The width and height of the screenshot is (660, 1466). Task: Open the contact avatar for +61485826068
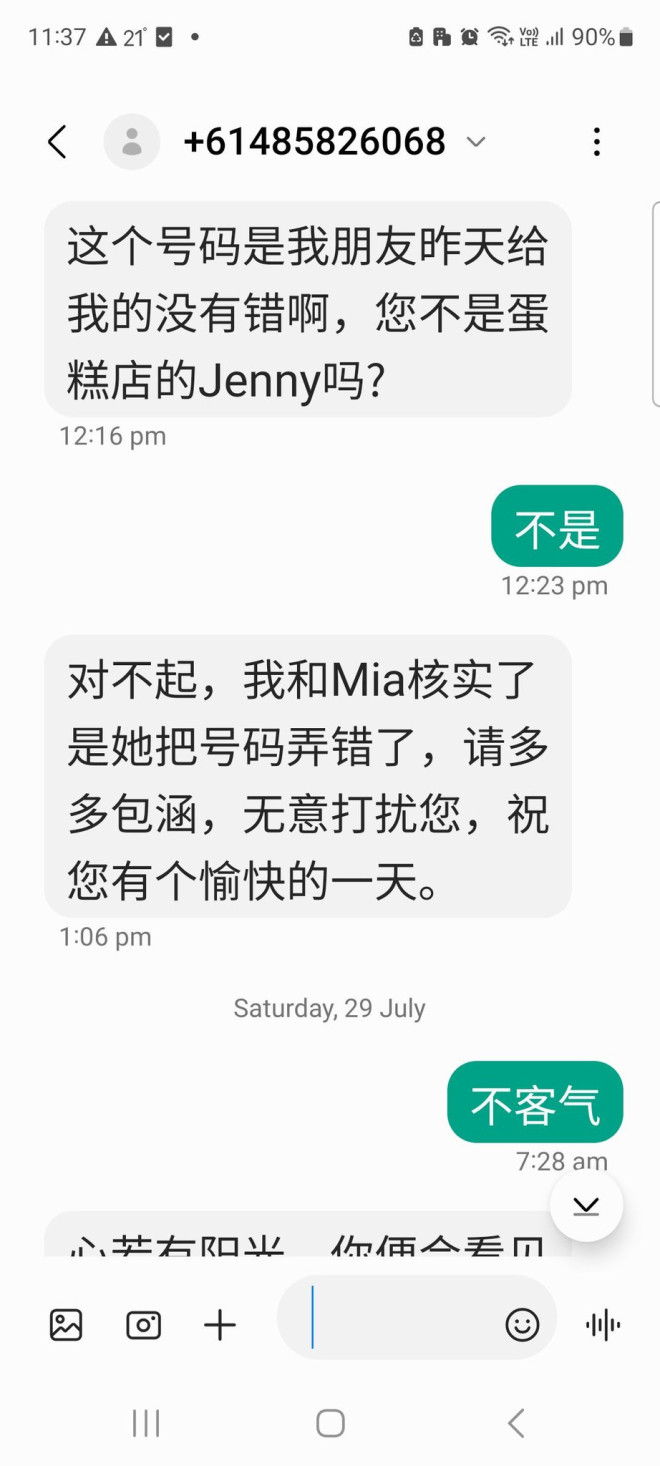point(132,142)
